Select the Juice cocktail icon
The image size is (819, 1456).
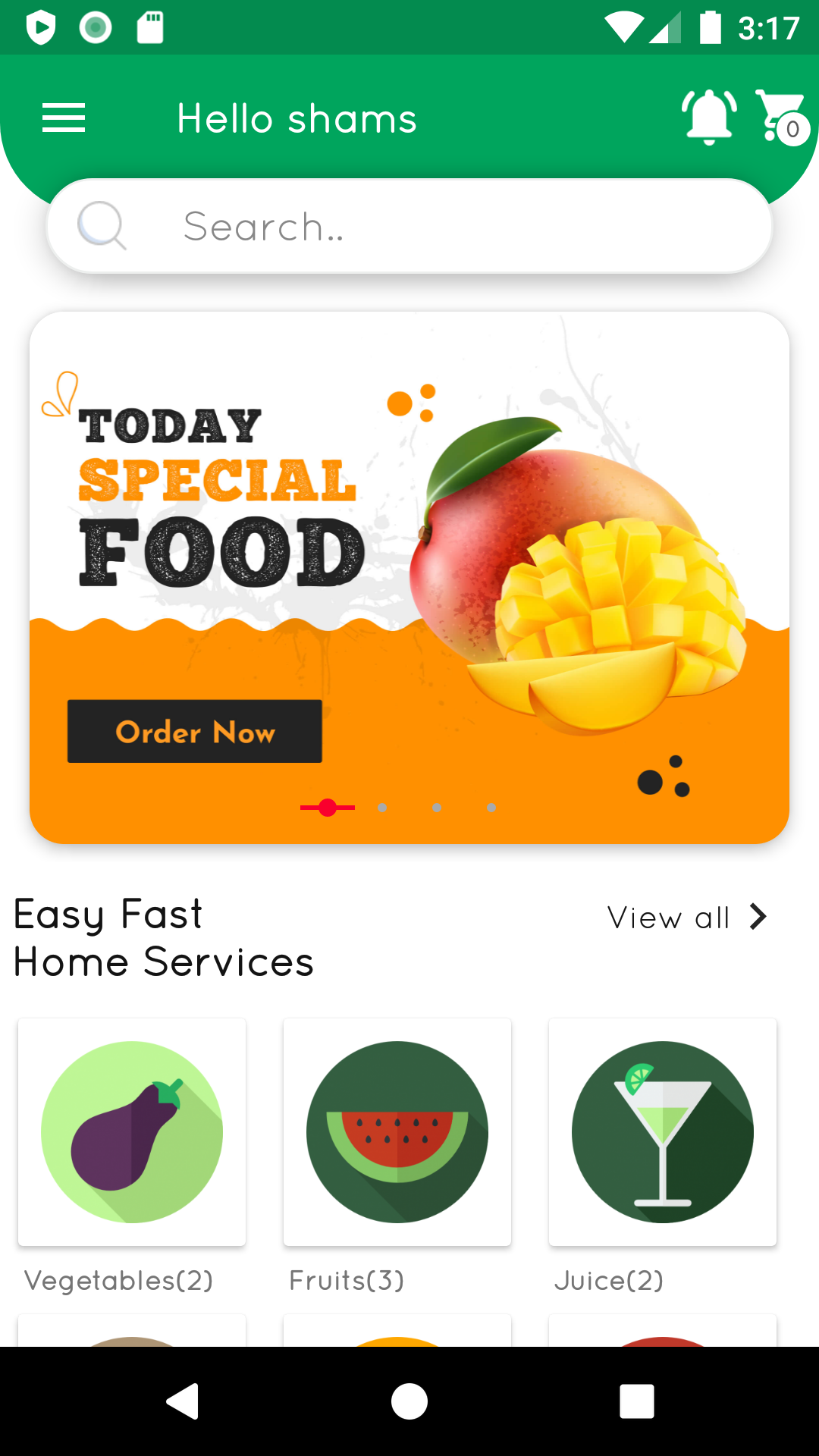tap(662, 1132)
